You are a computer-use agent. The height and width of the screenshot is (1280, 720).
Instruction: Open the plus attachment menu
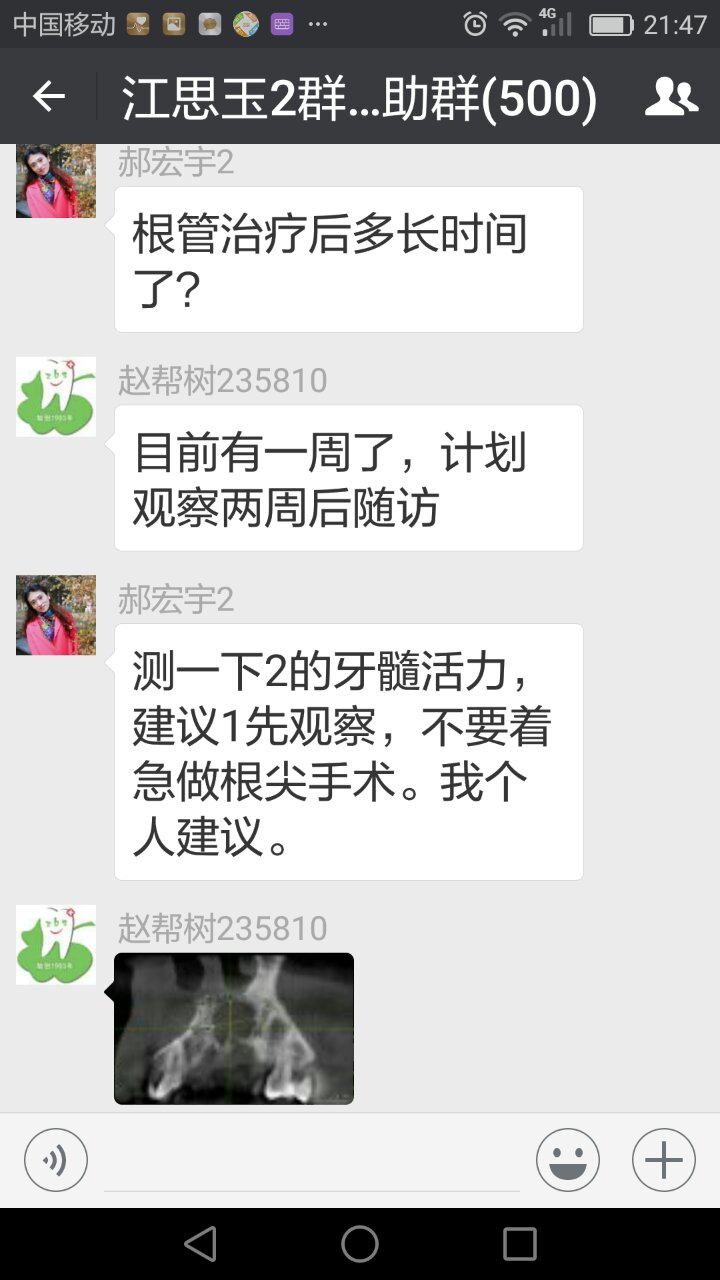coord(663,1160)
